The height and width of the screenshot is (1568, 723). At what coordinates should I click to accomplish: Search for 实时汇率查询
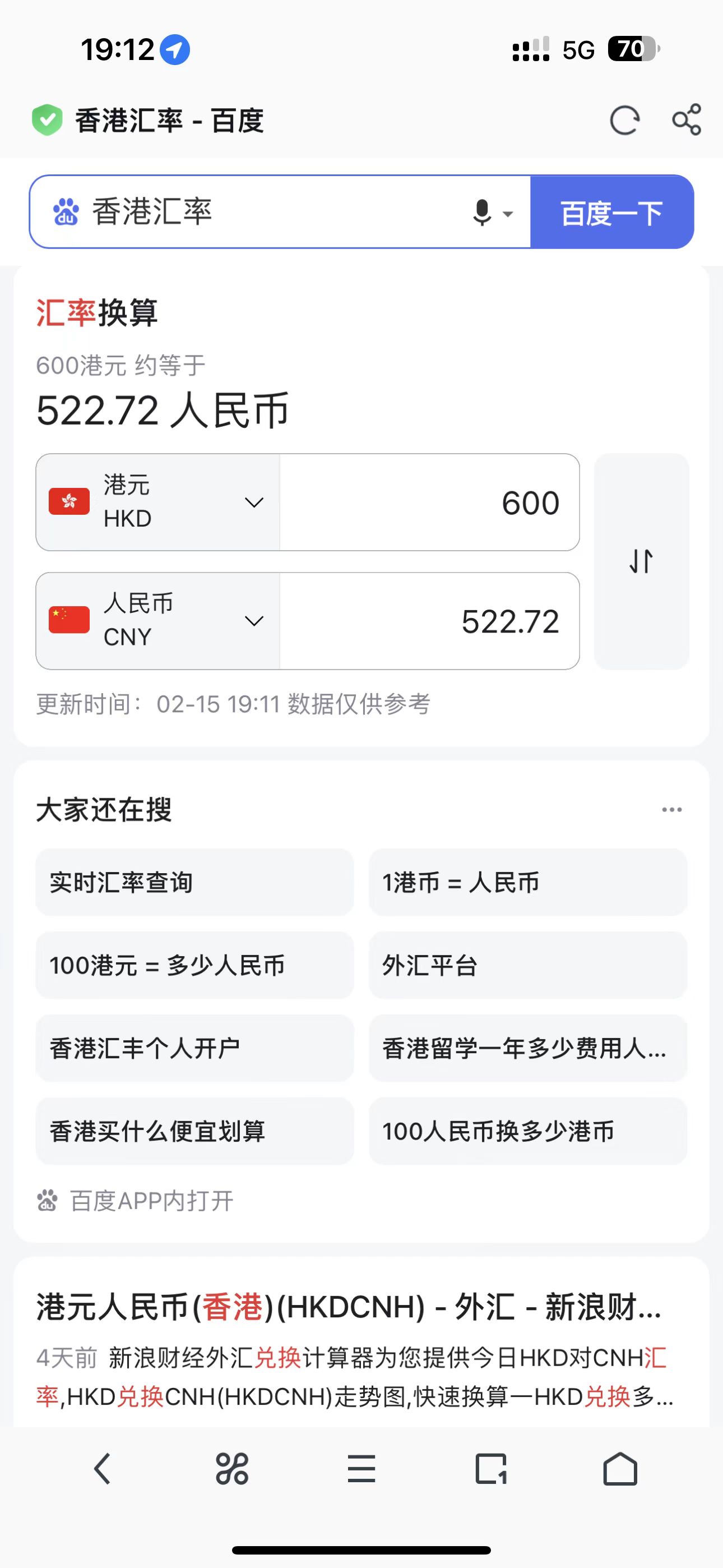pos(194,883)
